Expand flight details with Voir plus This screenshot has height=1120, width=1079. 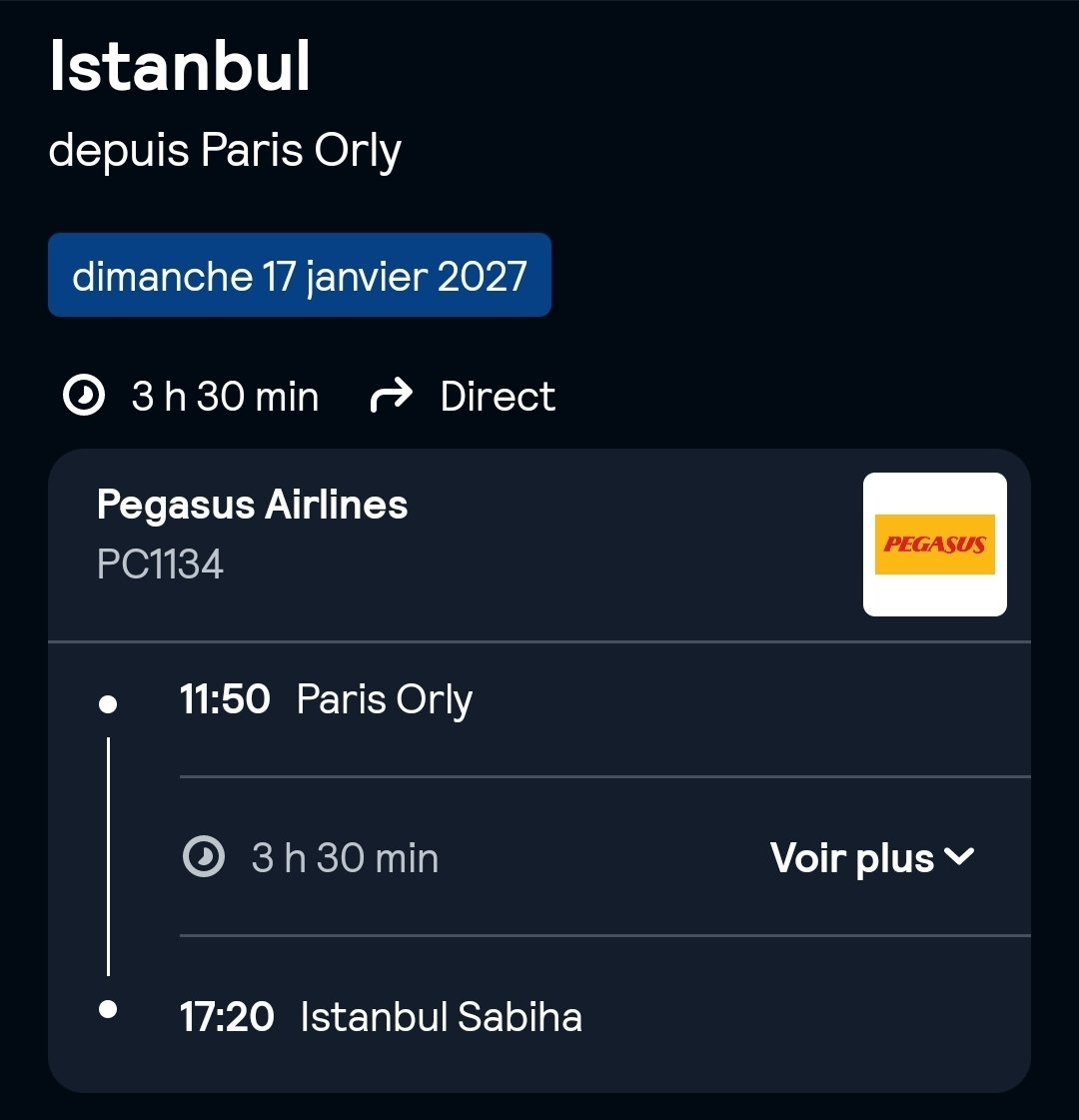coord(871,858)
